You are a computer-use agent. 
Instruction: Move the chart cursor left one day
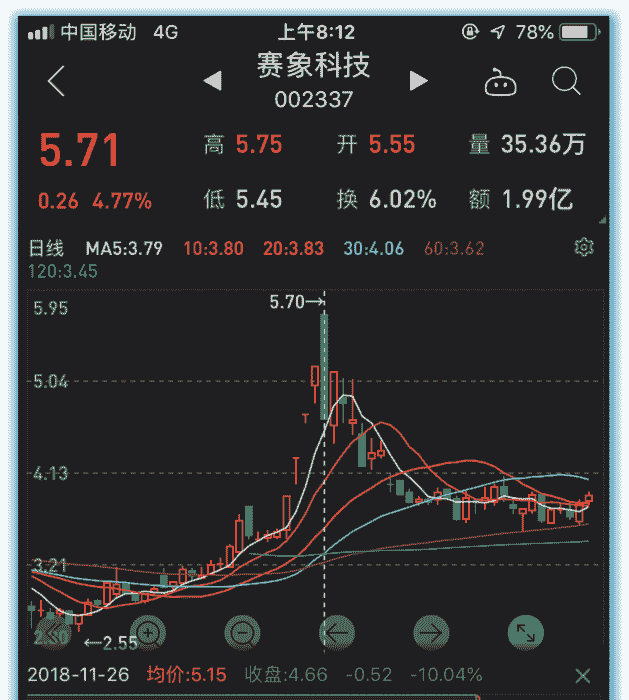[x=337, y=632]
